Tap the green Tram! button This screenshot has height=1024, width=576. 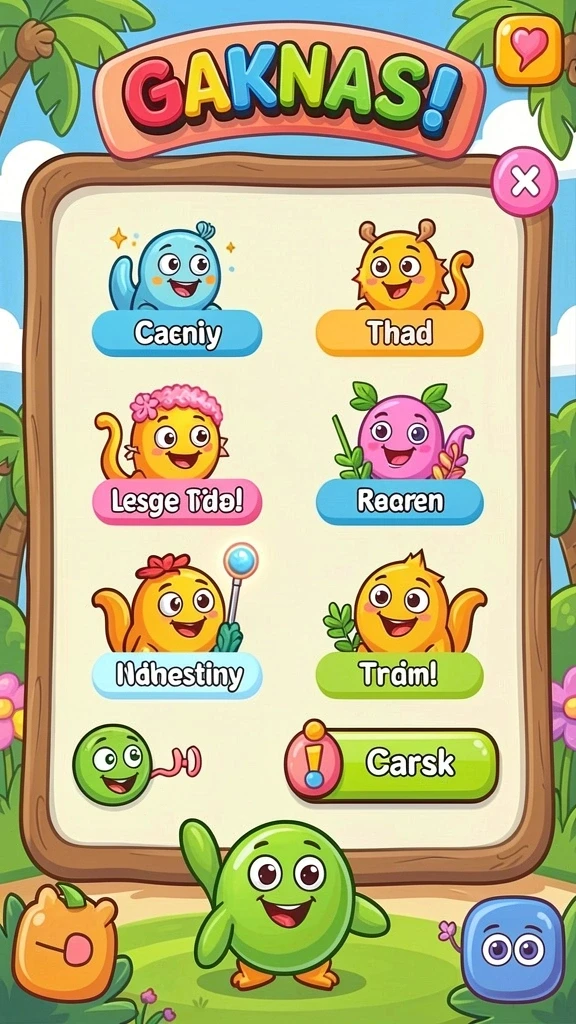(400, 675)
